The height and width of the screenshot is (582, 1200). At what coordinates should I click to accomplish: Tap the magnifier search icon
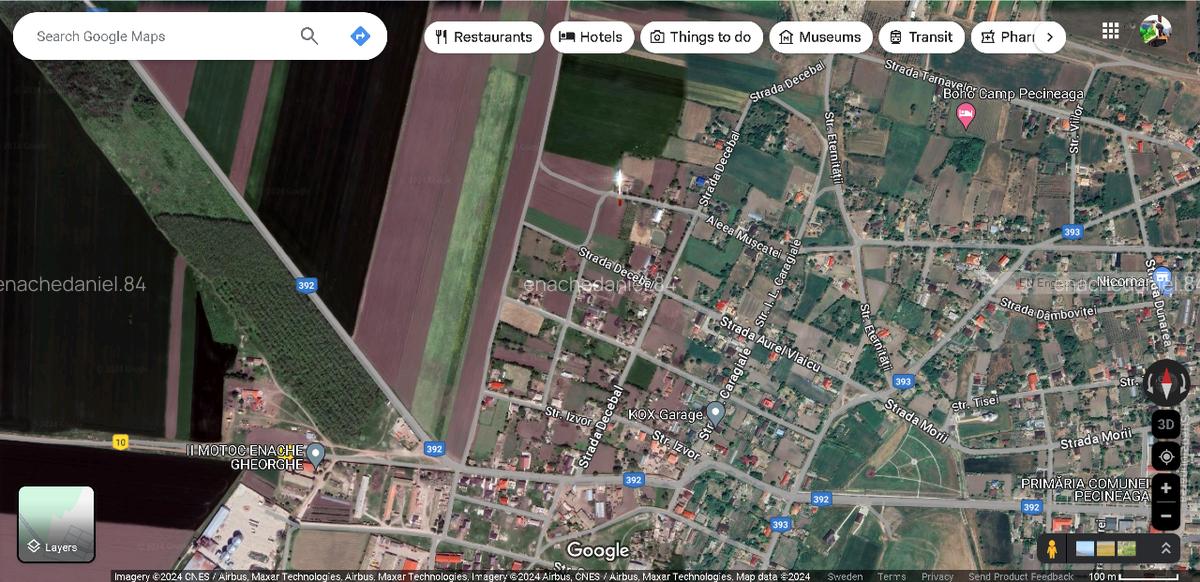[309, 36]
